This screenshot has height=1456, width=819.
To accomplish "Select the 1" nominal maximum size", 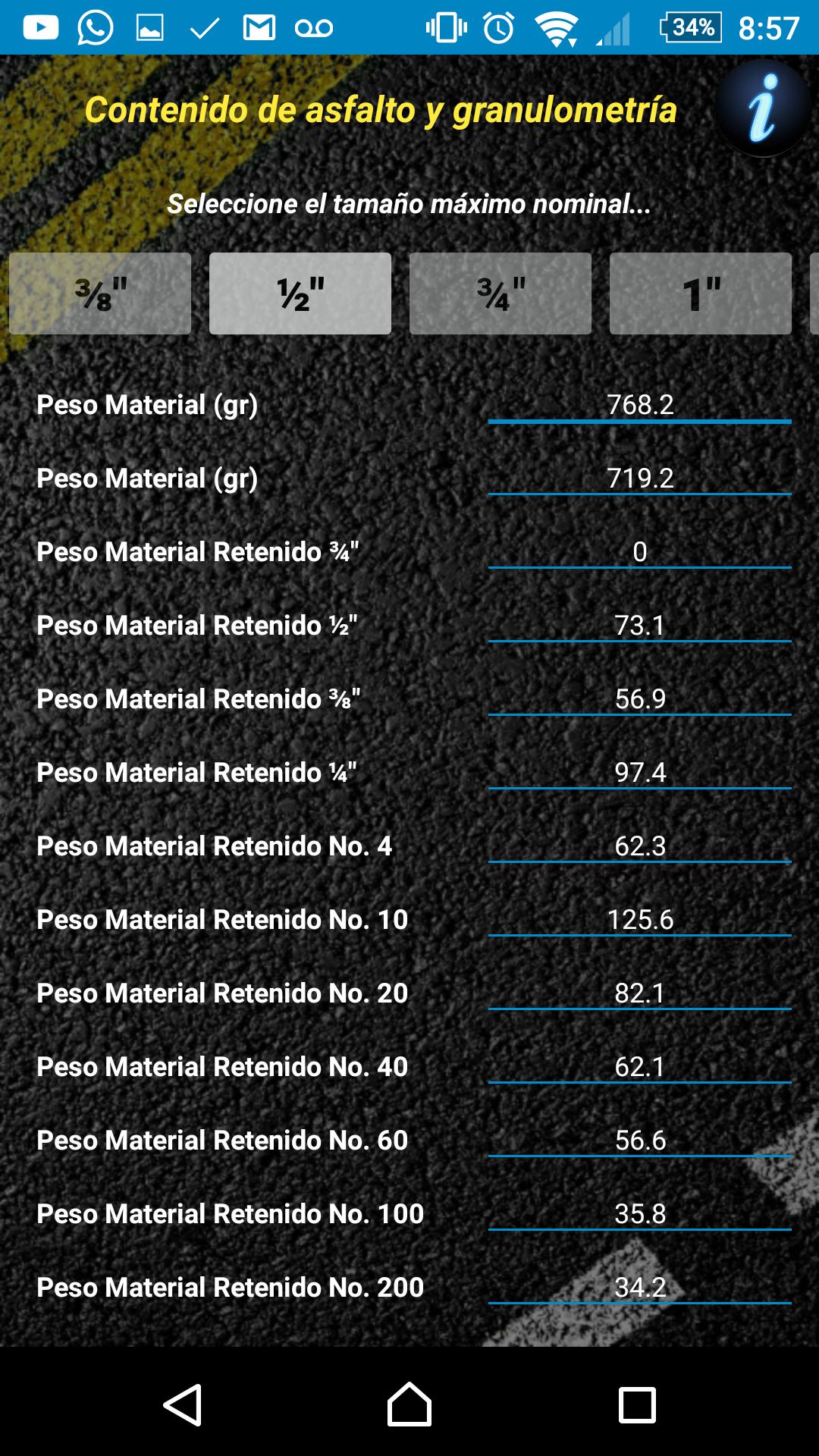I will [701, 293].
